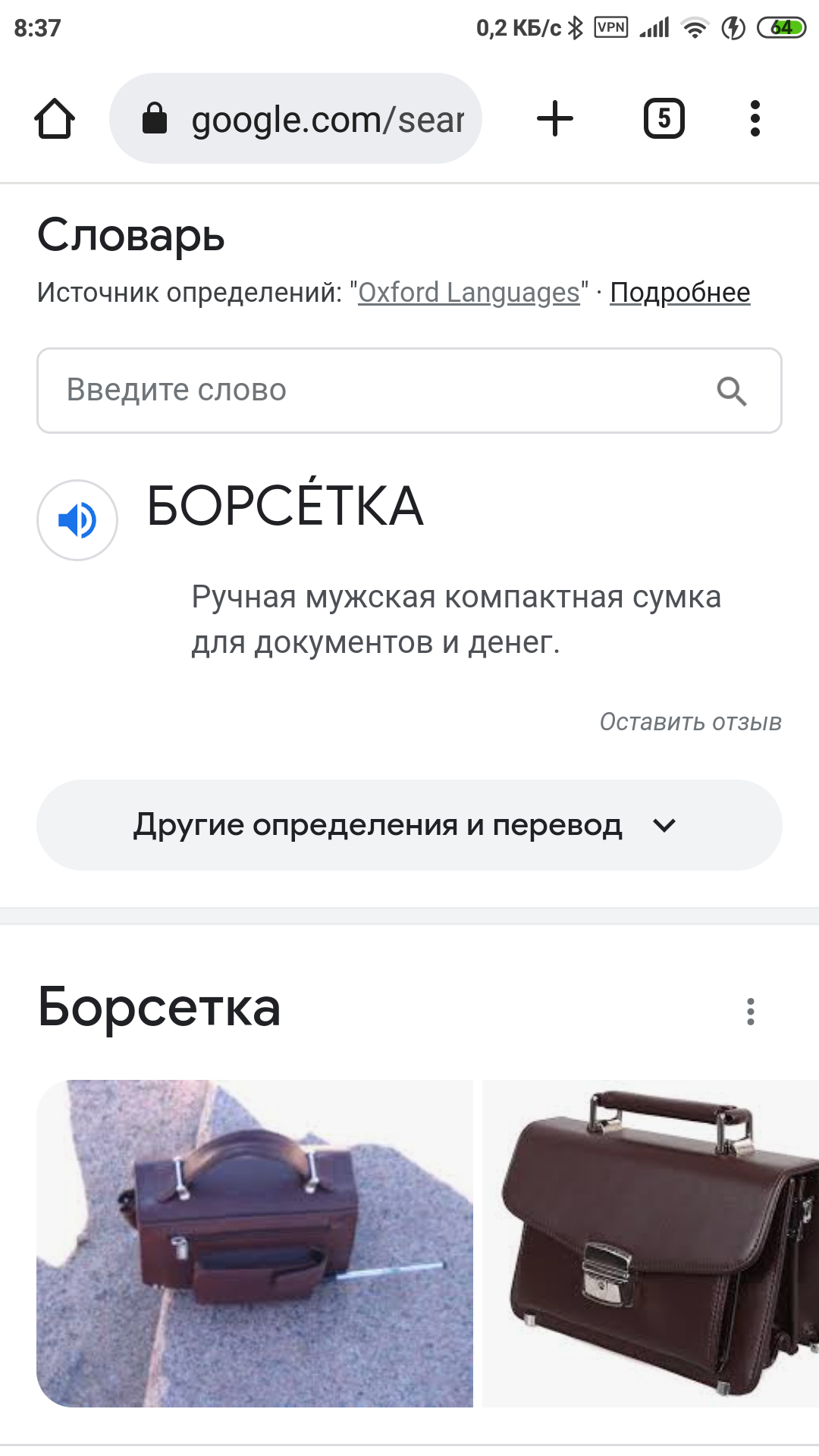
Task: Open the tab switcher showing 5 tabs
Action: coord(664,119)
